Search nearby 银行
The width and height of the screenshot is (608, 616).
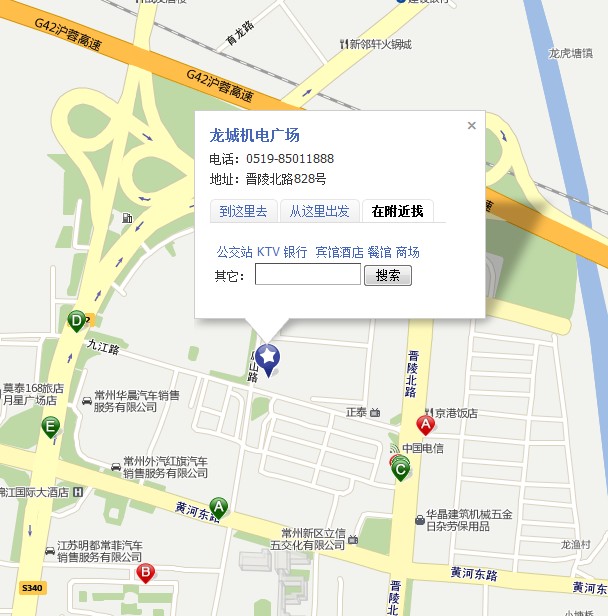pyautogui.click(x=295, y=252)
